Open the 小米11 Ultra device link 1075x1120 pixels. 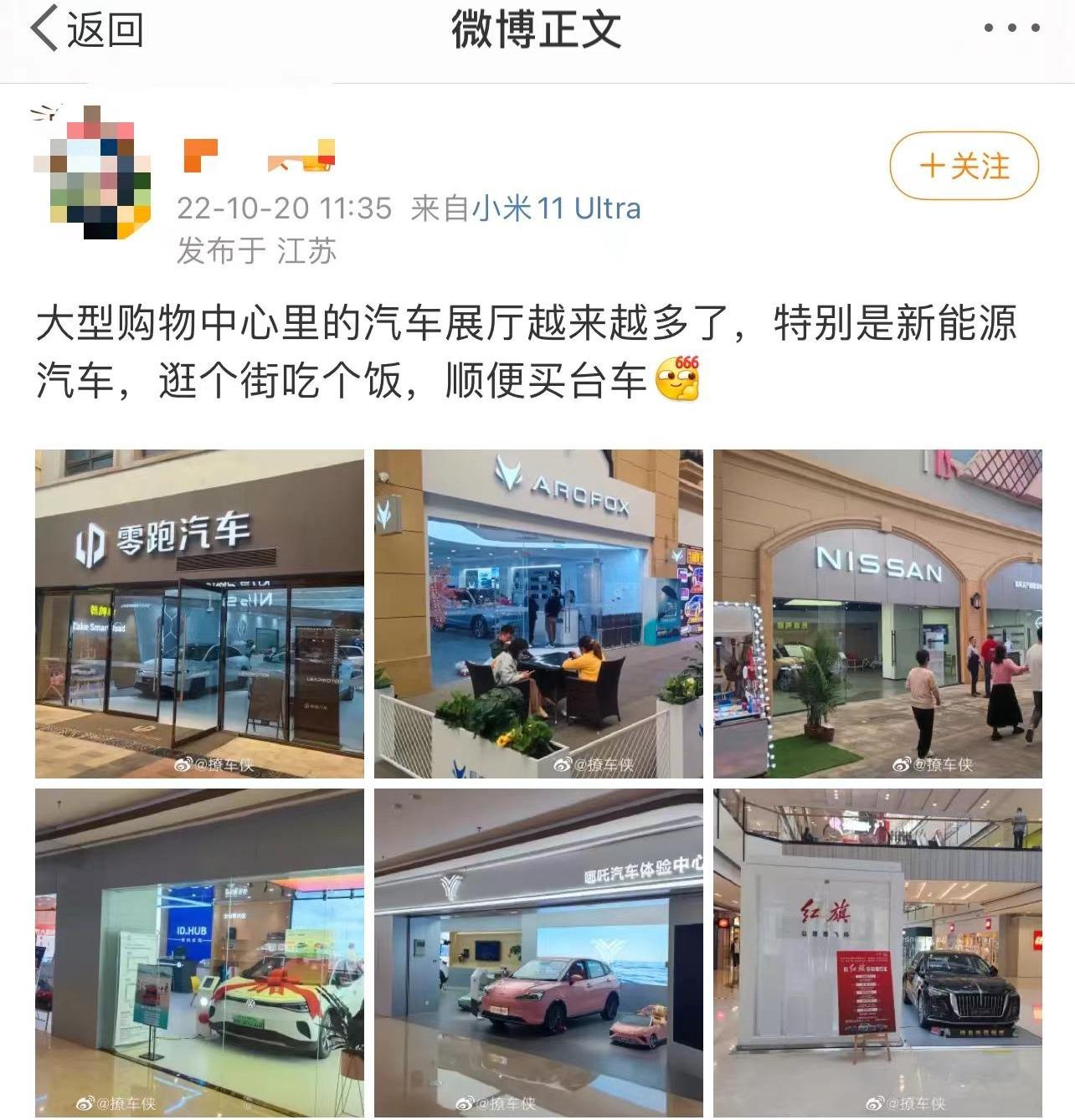[x=556, y=208]
